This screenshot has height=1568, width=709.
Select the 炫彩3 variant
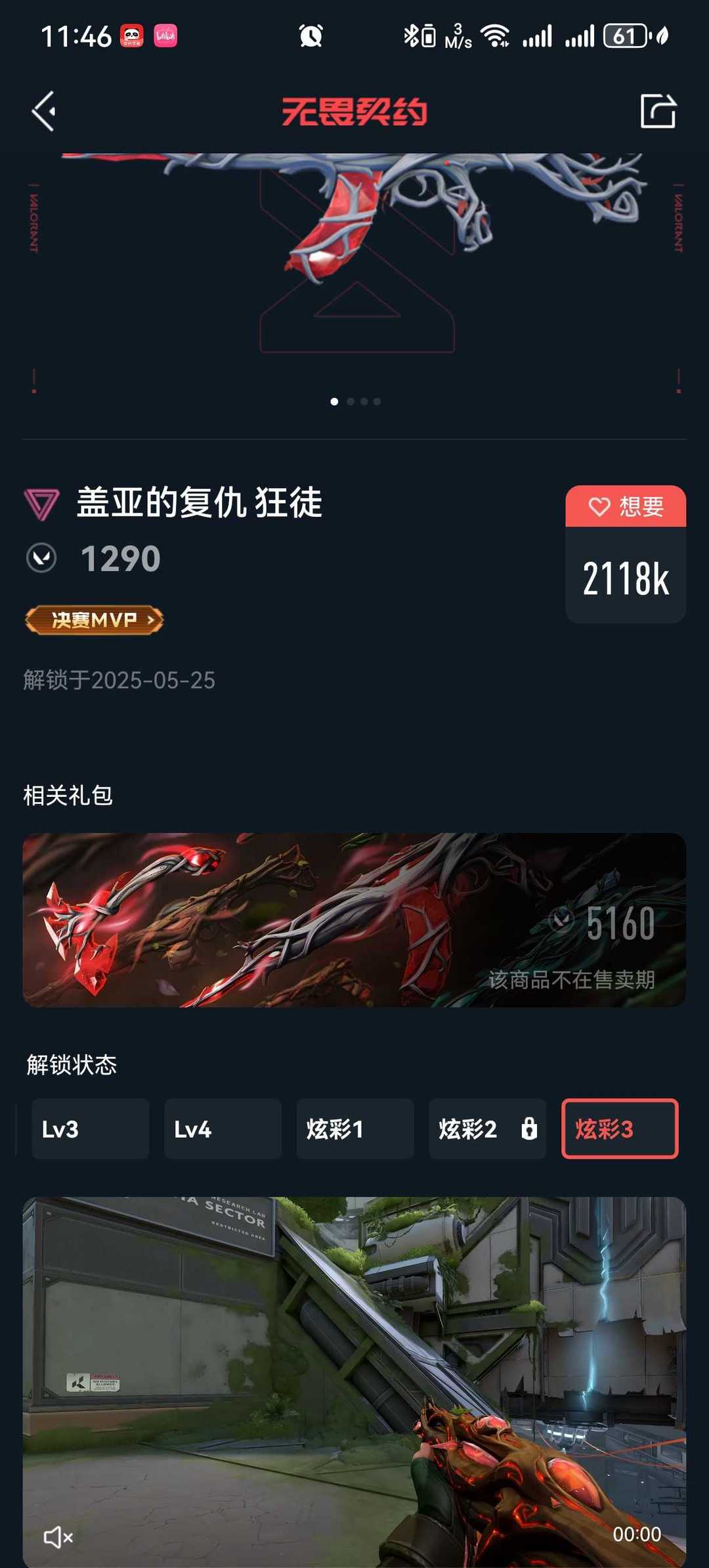620,1129
